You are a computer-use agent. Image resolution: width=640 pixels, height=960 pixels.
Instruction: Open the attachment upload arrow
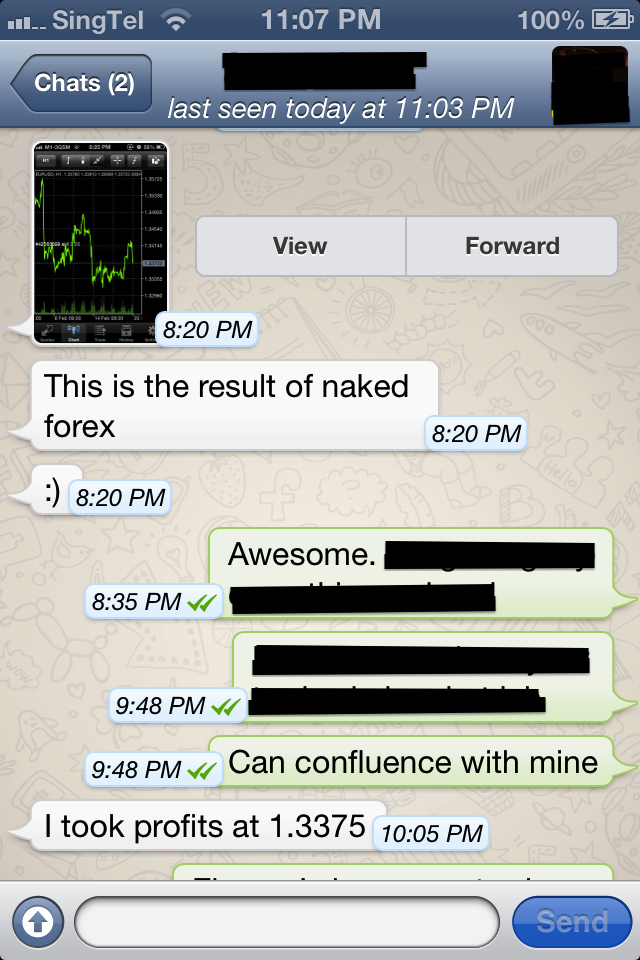[x=37, y=921]
